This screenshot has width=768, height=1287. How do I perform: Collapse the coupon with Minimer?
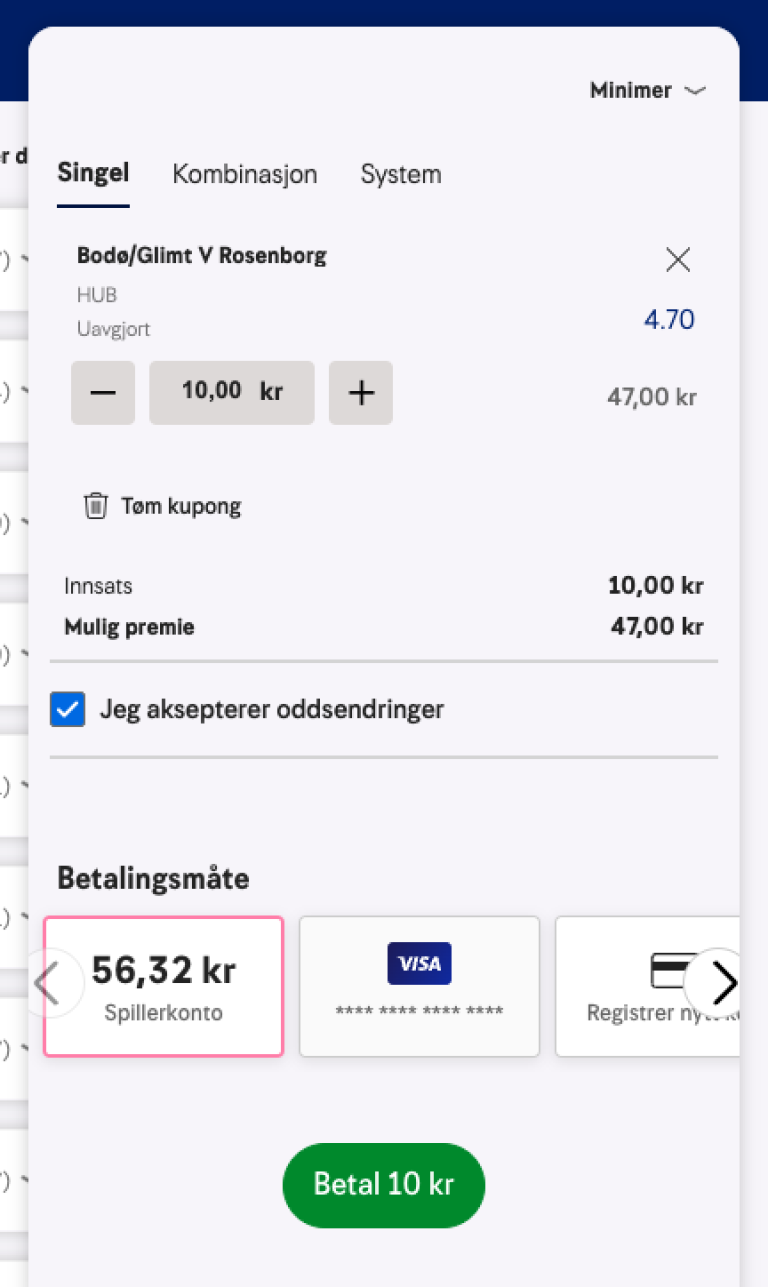pyautogui.click(x=630, y=90)
